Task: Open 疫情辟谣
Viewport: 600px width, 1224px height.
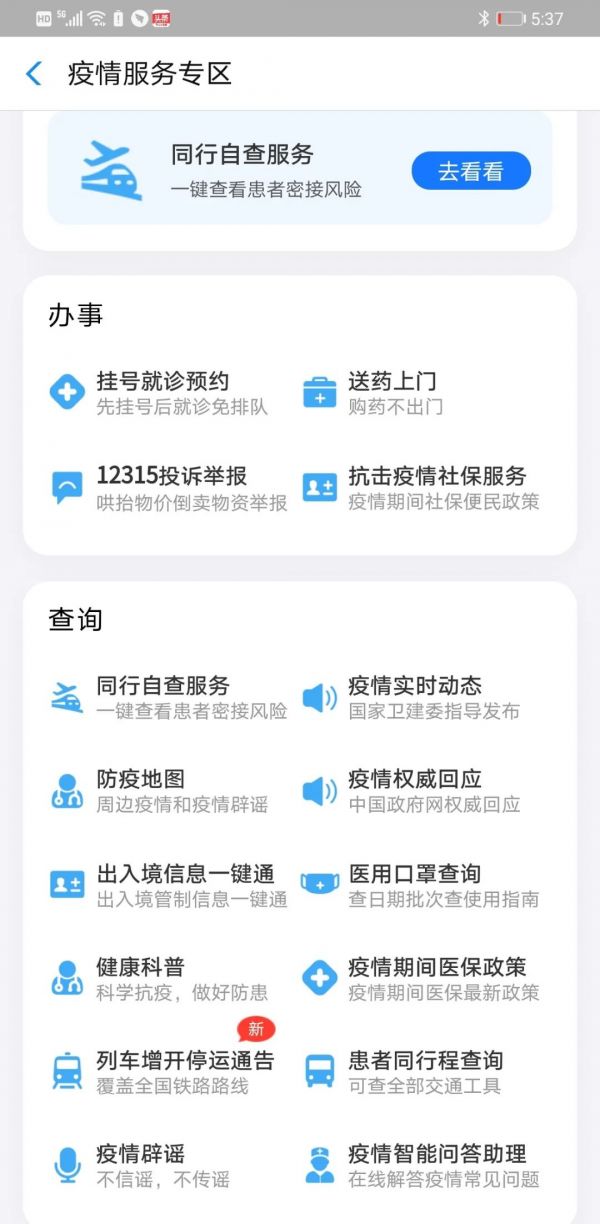Action: coord(141,1165)
